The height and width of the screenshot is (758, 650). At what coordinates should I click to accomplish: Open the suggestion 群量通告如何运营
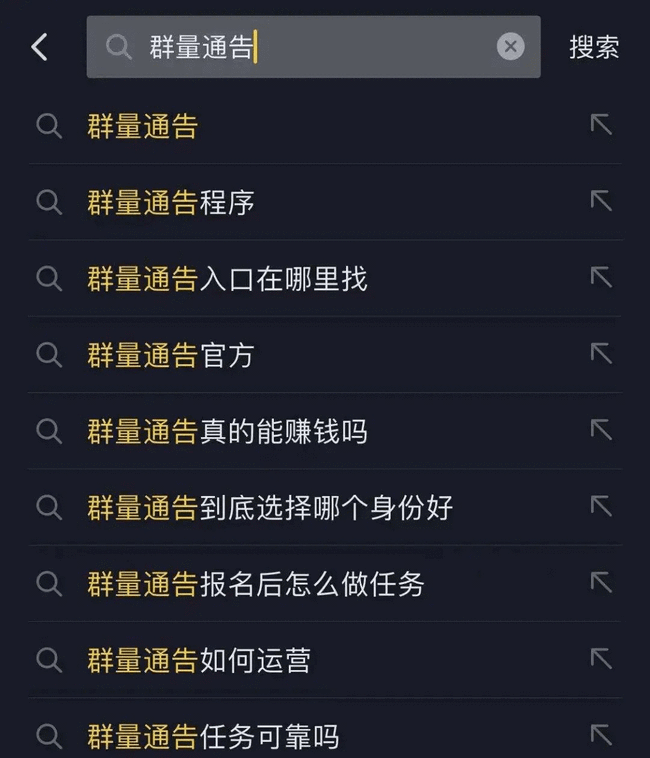click(x=199, y=660)
